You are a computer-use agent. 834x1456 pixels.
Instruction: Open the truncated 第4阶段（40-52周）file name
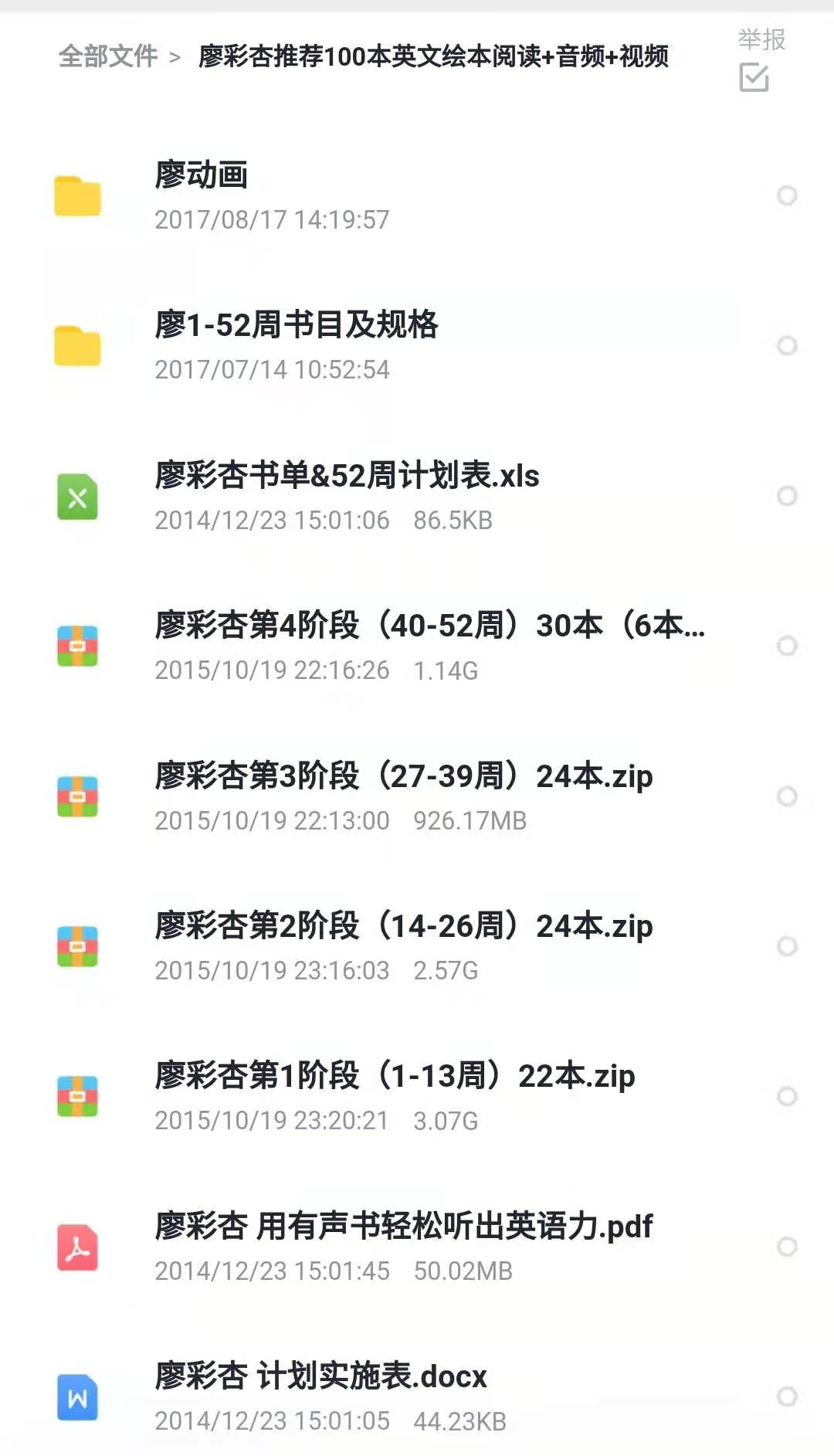[425, 627]
